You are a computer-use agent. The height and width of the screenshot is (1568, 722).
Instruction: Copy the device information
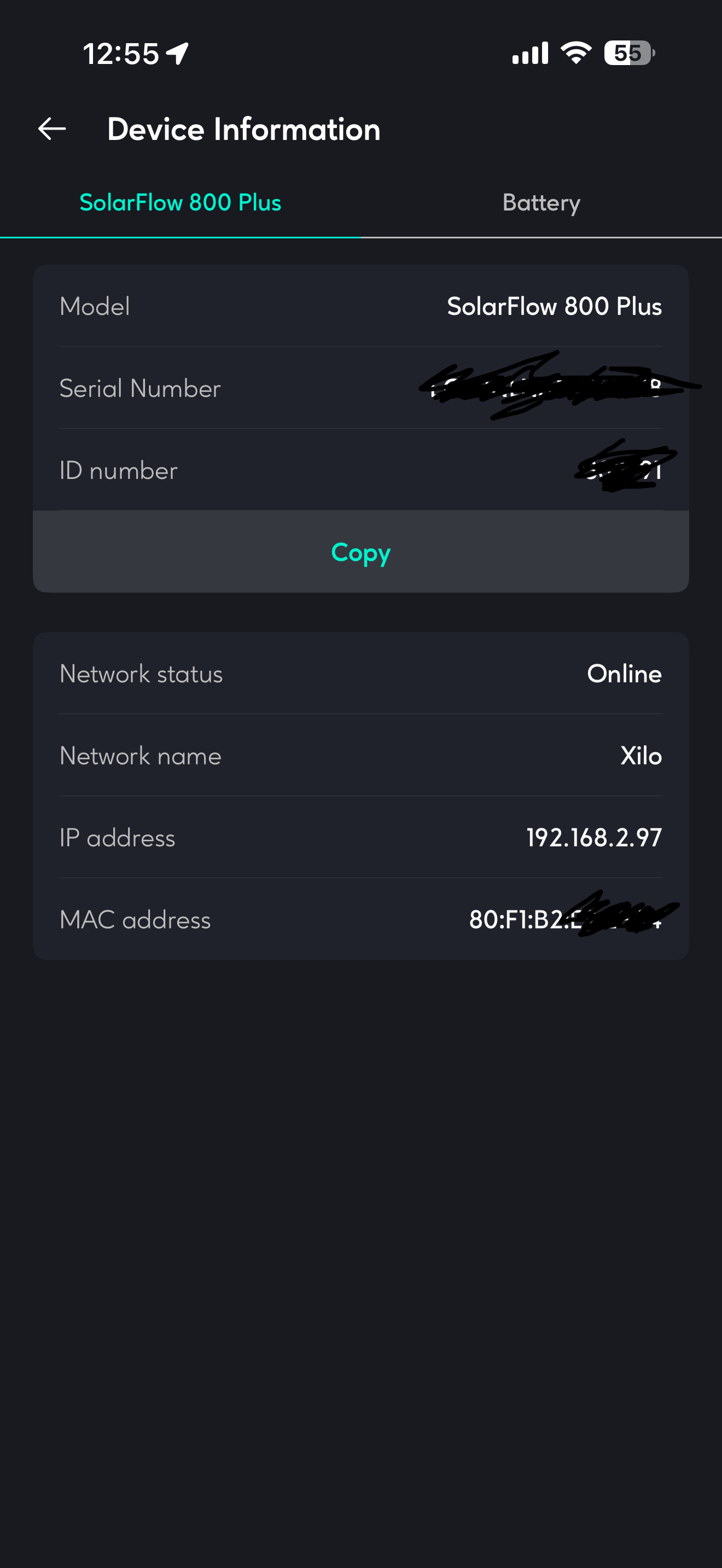point(360,552)
